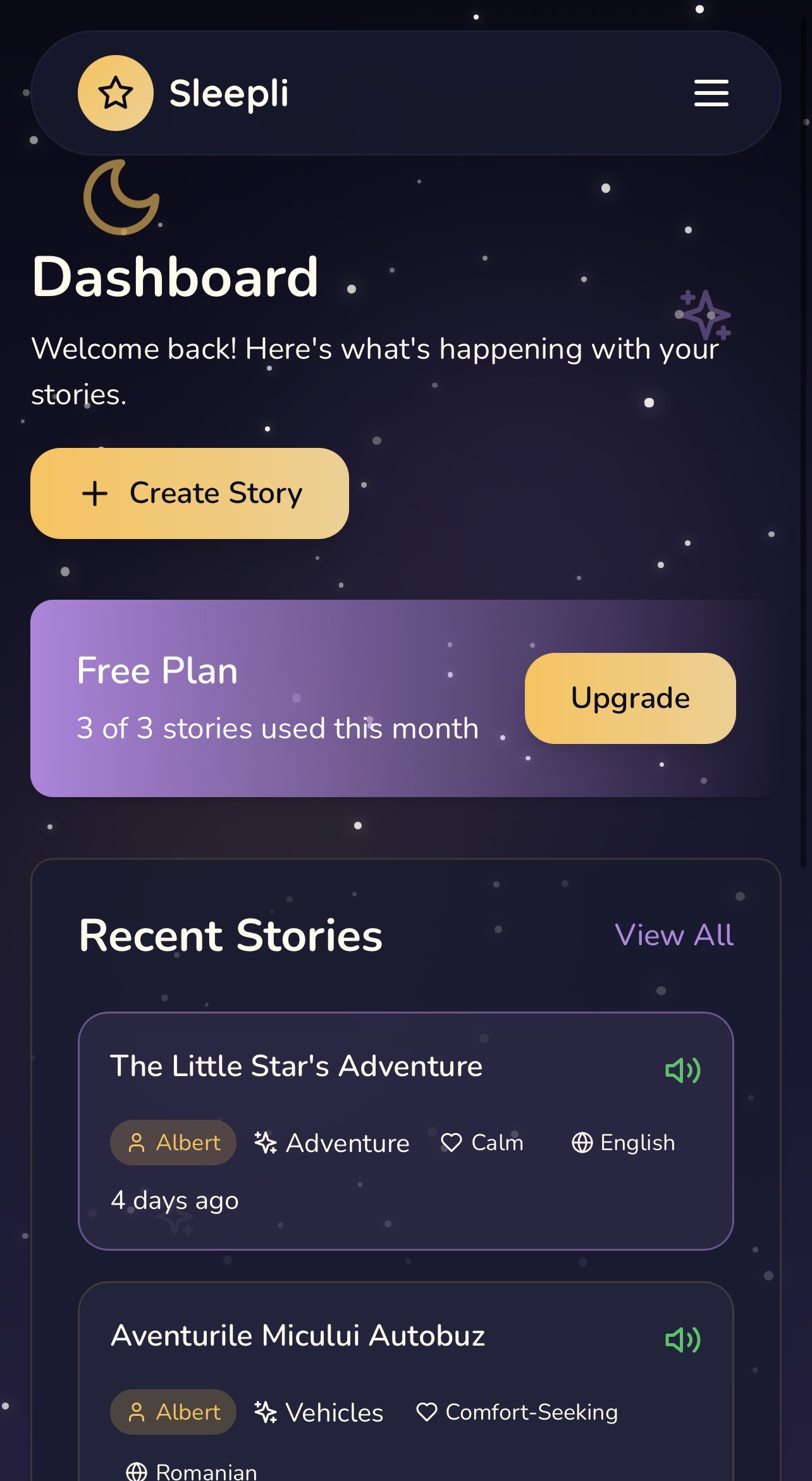This screenshot has height=1481, width=812.
Task: Play audio for Aventurile Micului Autobuz
Action: (683, 1340)
